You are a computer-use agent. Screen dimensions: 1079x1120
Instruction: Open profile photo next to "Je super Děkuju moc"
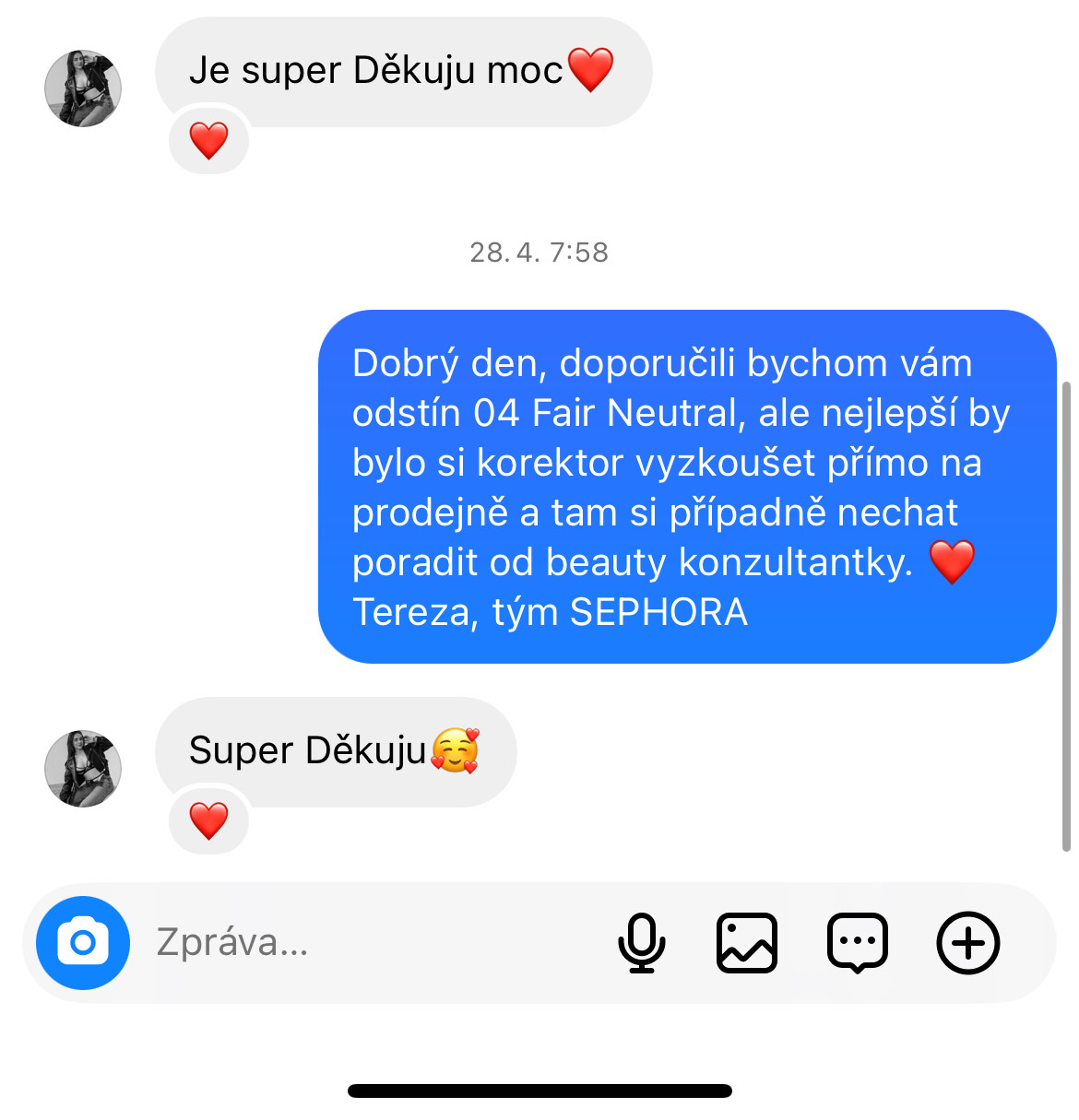pyautogui.click(x=83, y=88)
